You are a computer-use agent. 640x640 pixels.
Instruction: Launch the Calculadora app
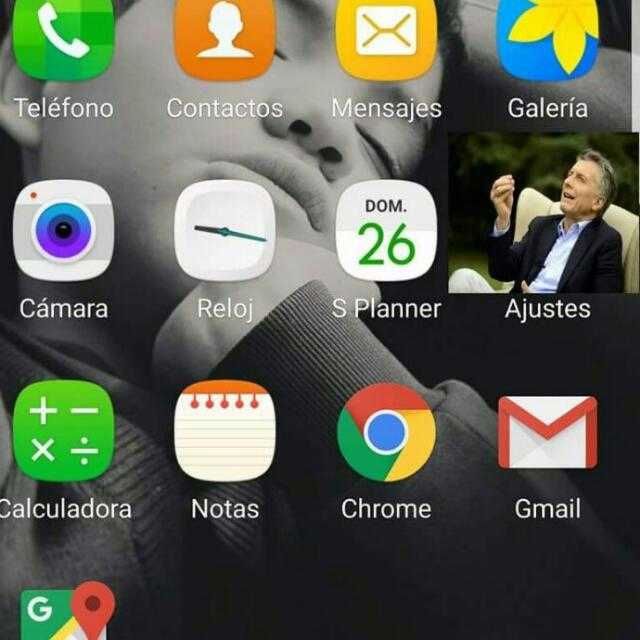pyautogui.click(x=63, y=431)
